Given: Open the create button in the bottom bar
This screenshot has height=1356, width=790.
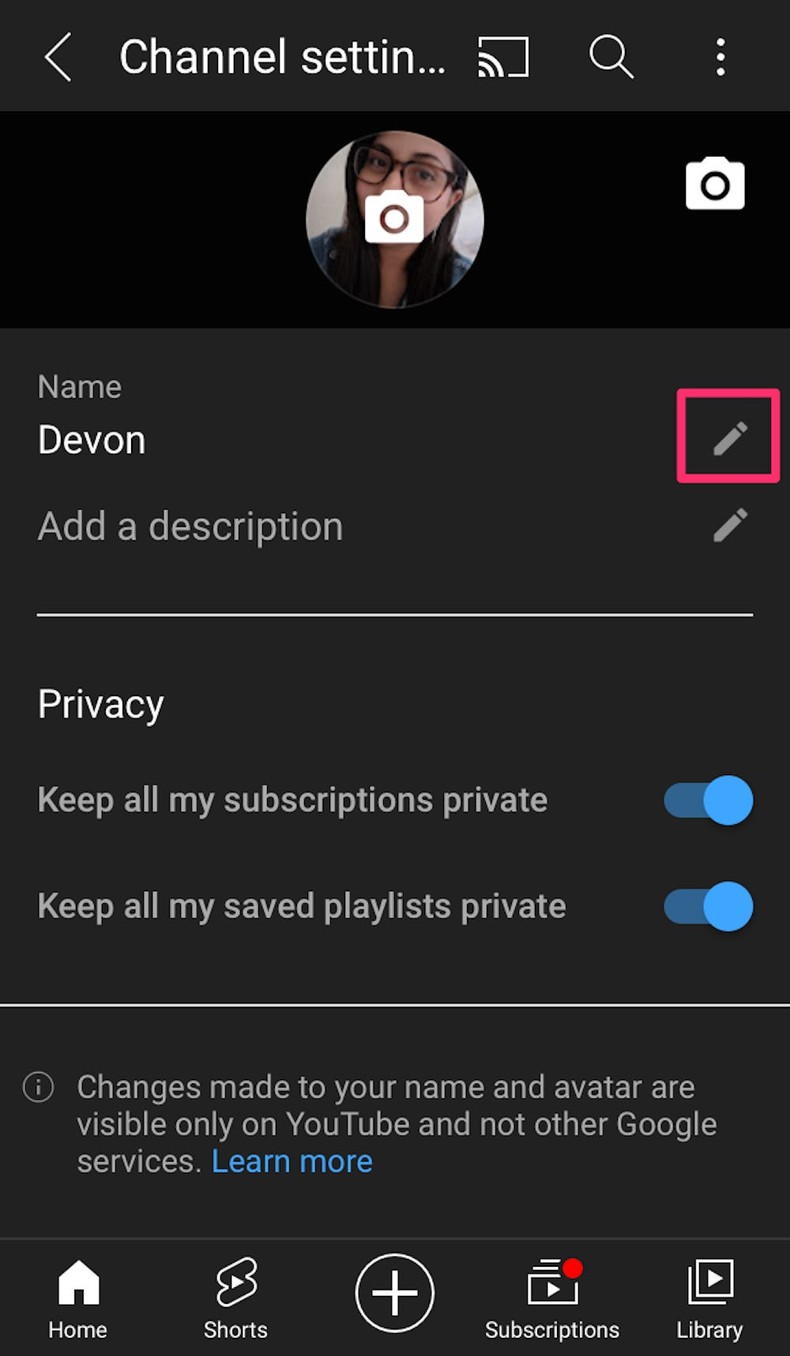Looking at the screenshot, I should [x=394, y=1292].
